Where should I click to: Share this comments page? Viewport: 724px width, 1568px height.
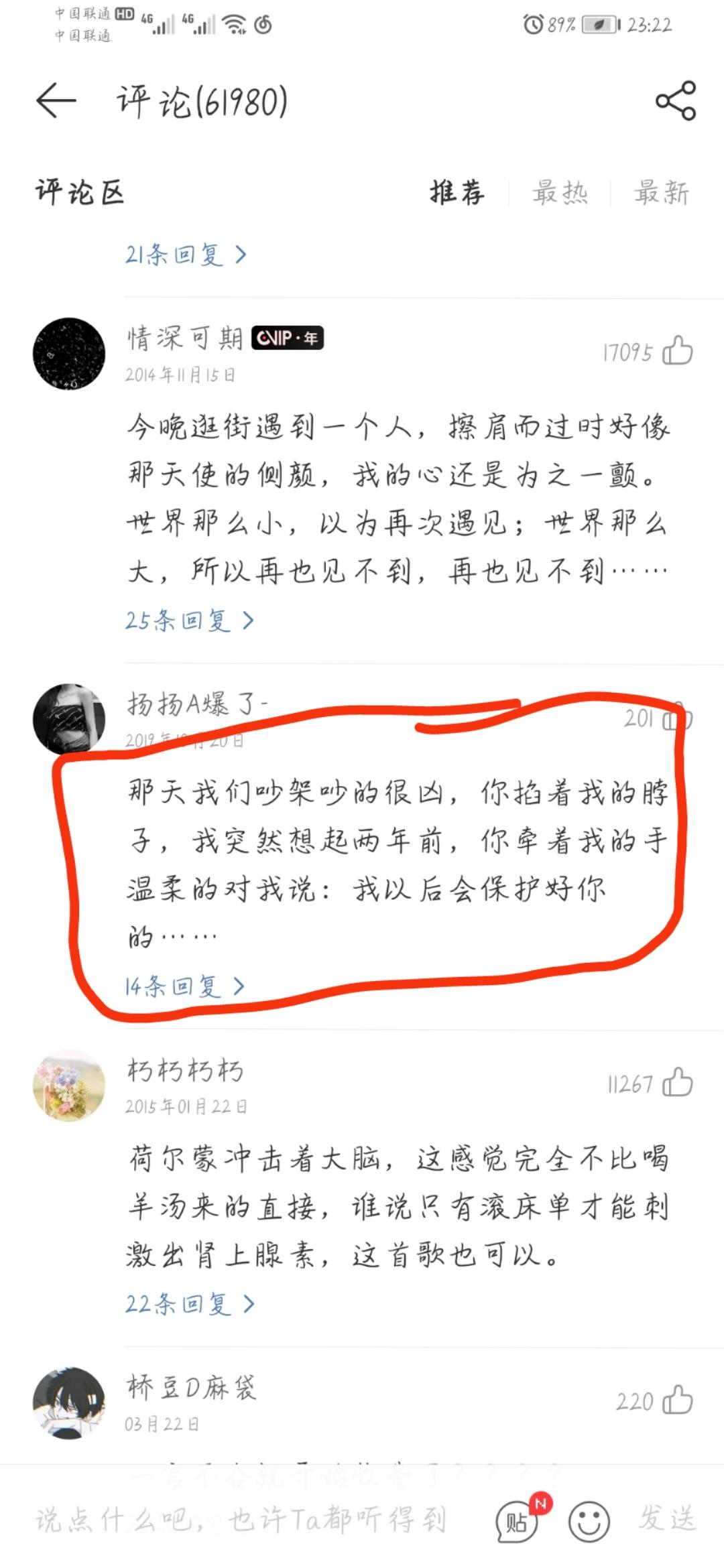point(675,101)
